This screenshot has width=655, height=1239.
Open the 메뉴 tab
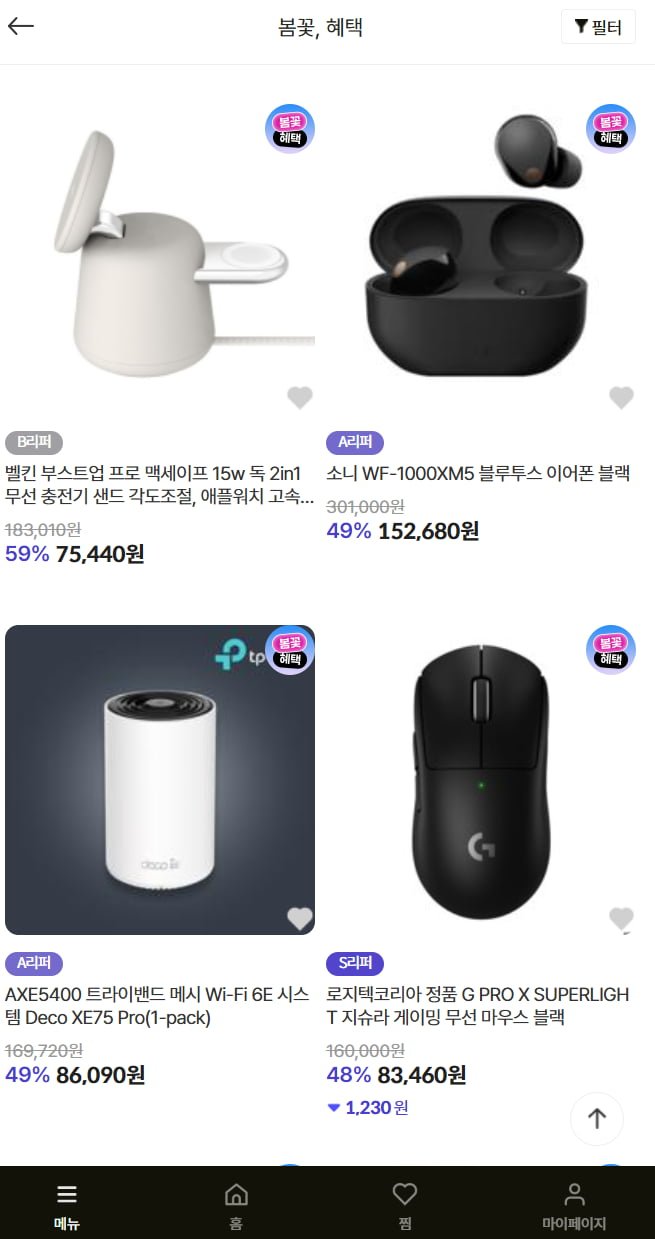click(67, 1205)
